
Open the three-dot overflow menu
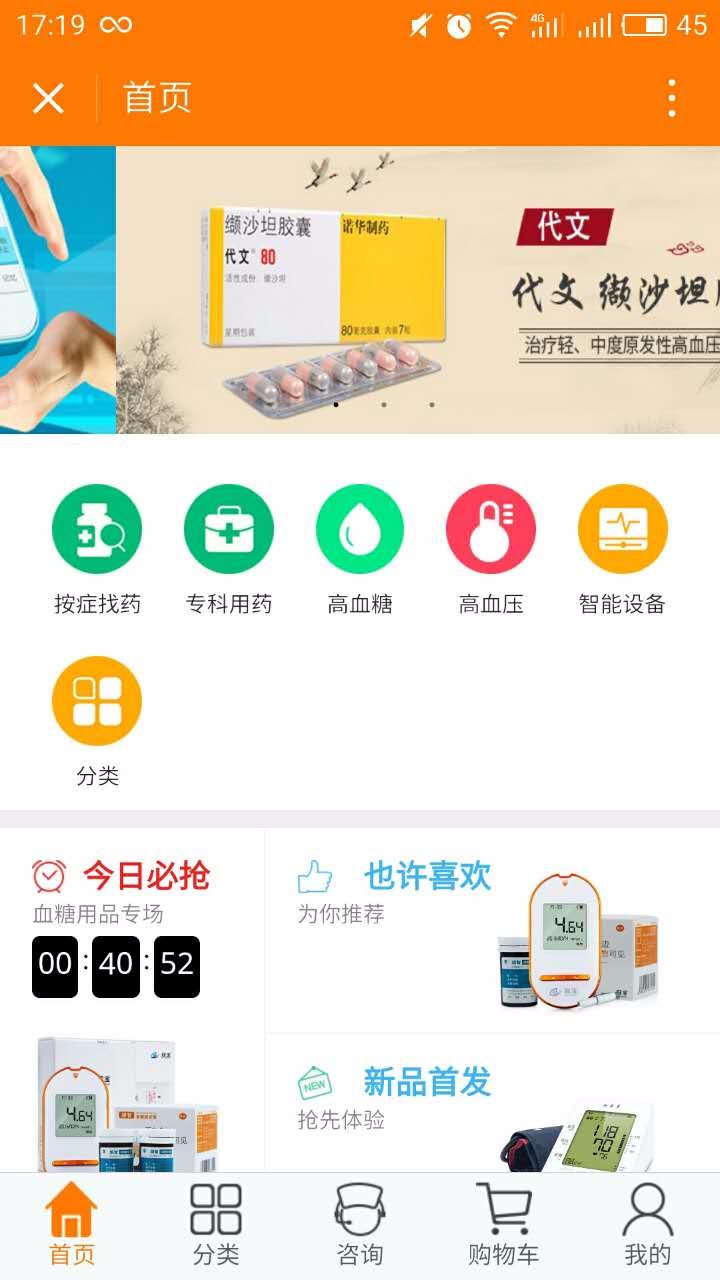coord(671,98)
